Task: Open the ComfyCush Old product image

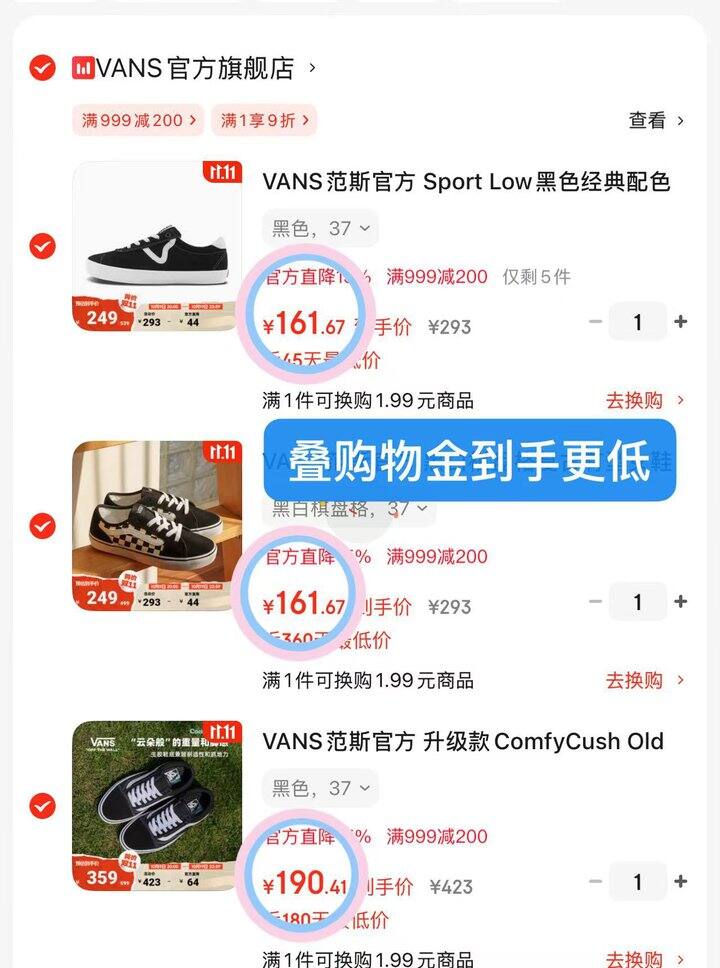Action: (x=157, y=805)
